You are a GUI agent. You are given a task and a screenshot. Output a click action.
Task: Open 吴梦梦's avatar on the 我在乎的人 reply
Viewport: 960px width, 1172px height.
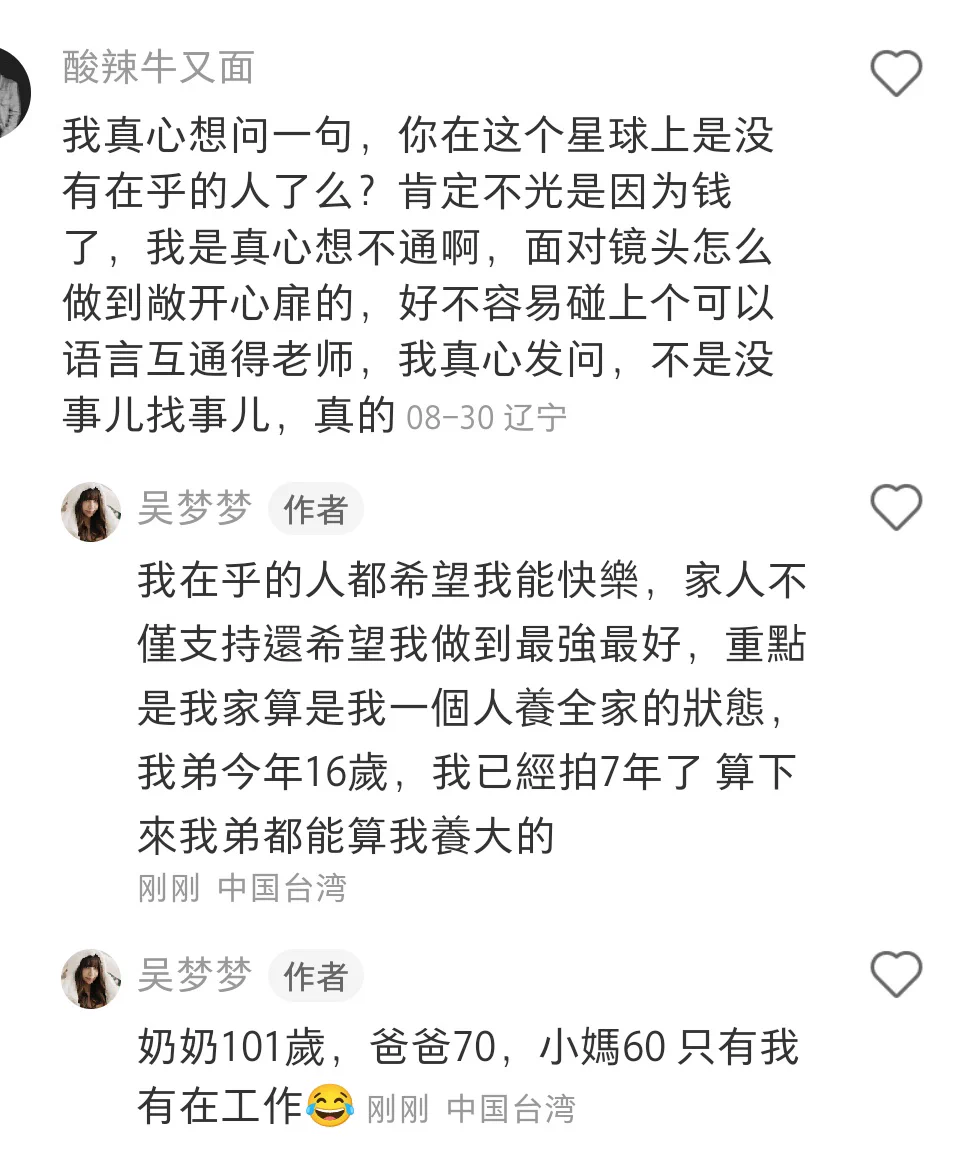(x=91, y=512)
